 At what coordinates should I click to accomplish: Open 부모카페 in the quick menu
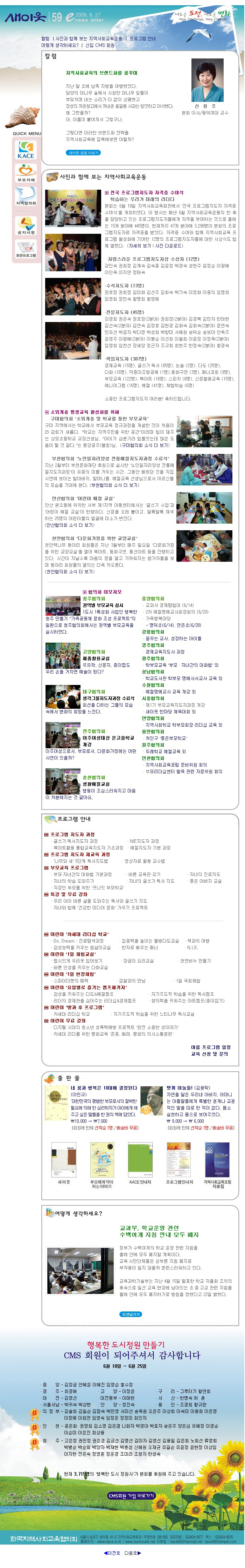click(26, 174)
